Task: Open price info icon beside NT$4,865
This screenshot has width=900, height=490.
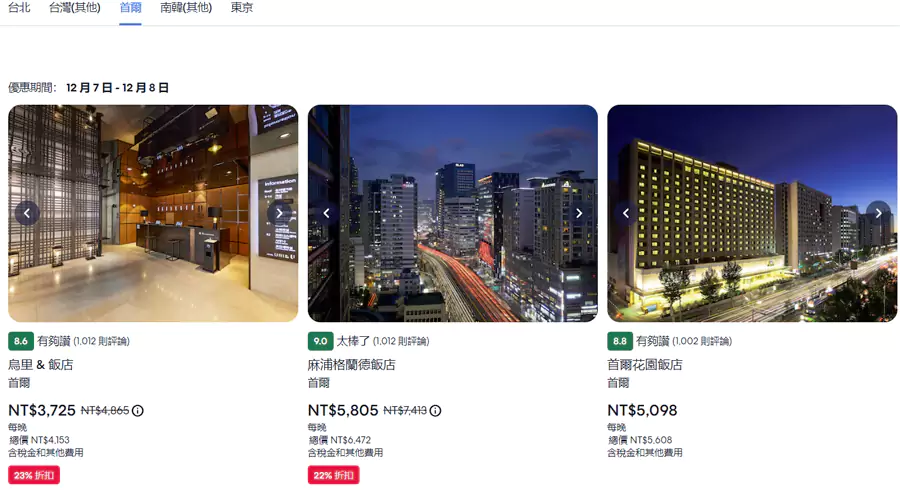Action: coord(138,410)
